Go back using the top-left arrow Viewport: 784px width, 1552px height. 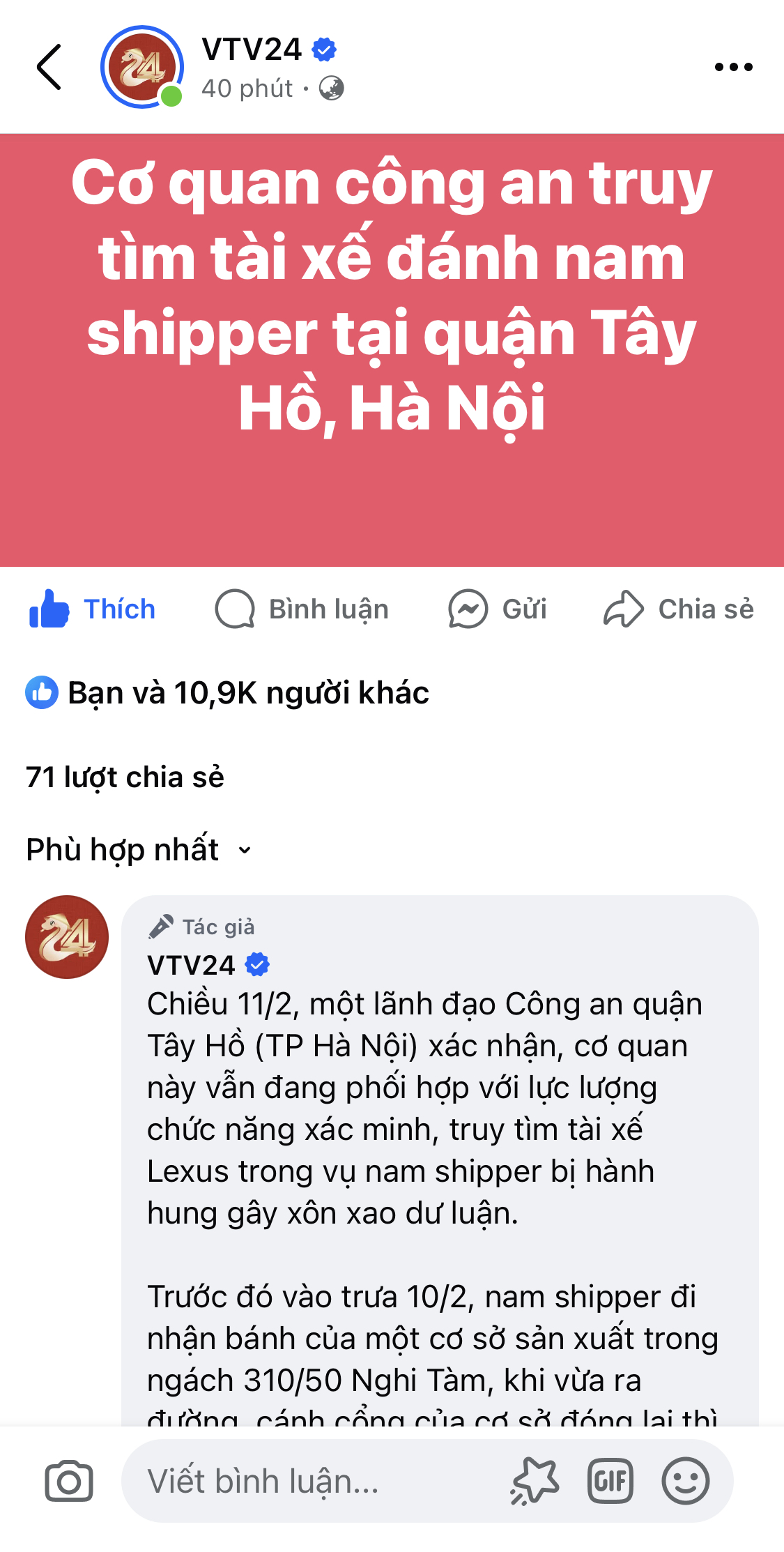[49, 67]
